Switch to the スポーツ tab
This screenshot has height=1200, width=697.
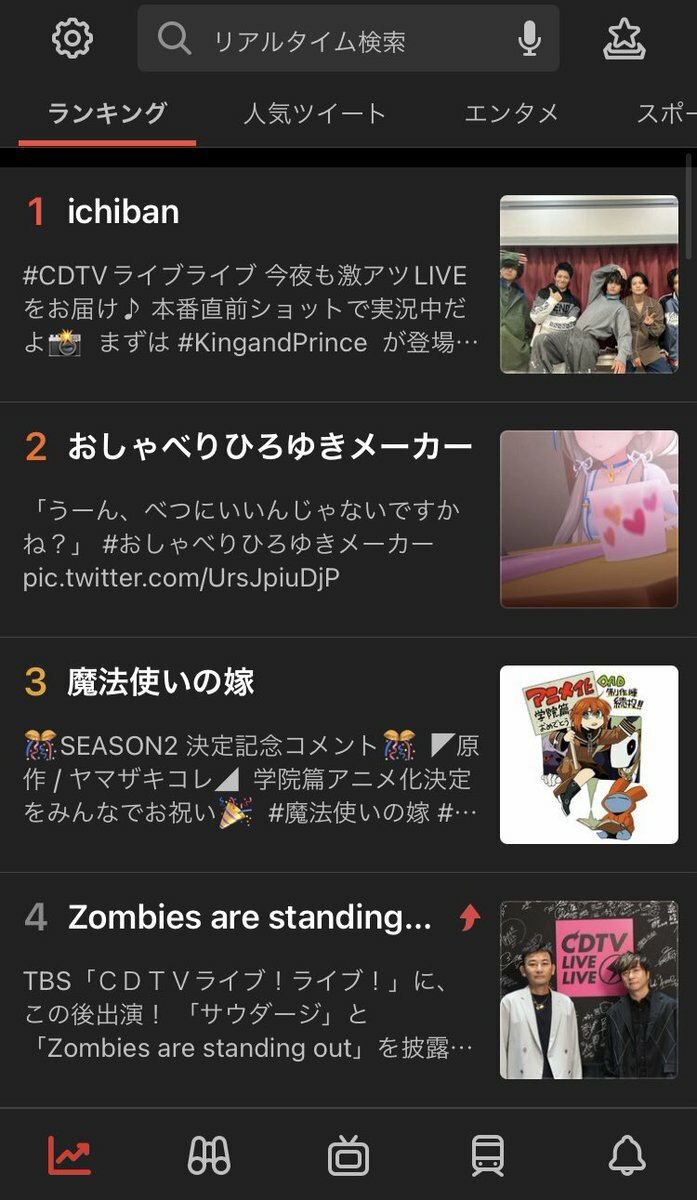[x=664, y=114]
